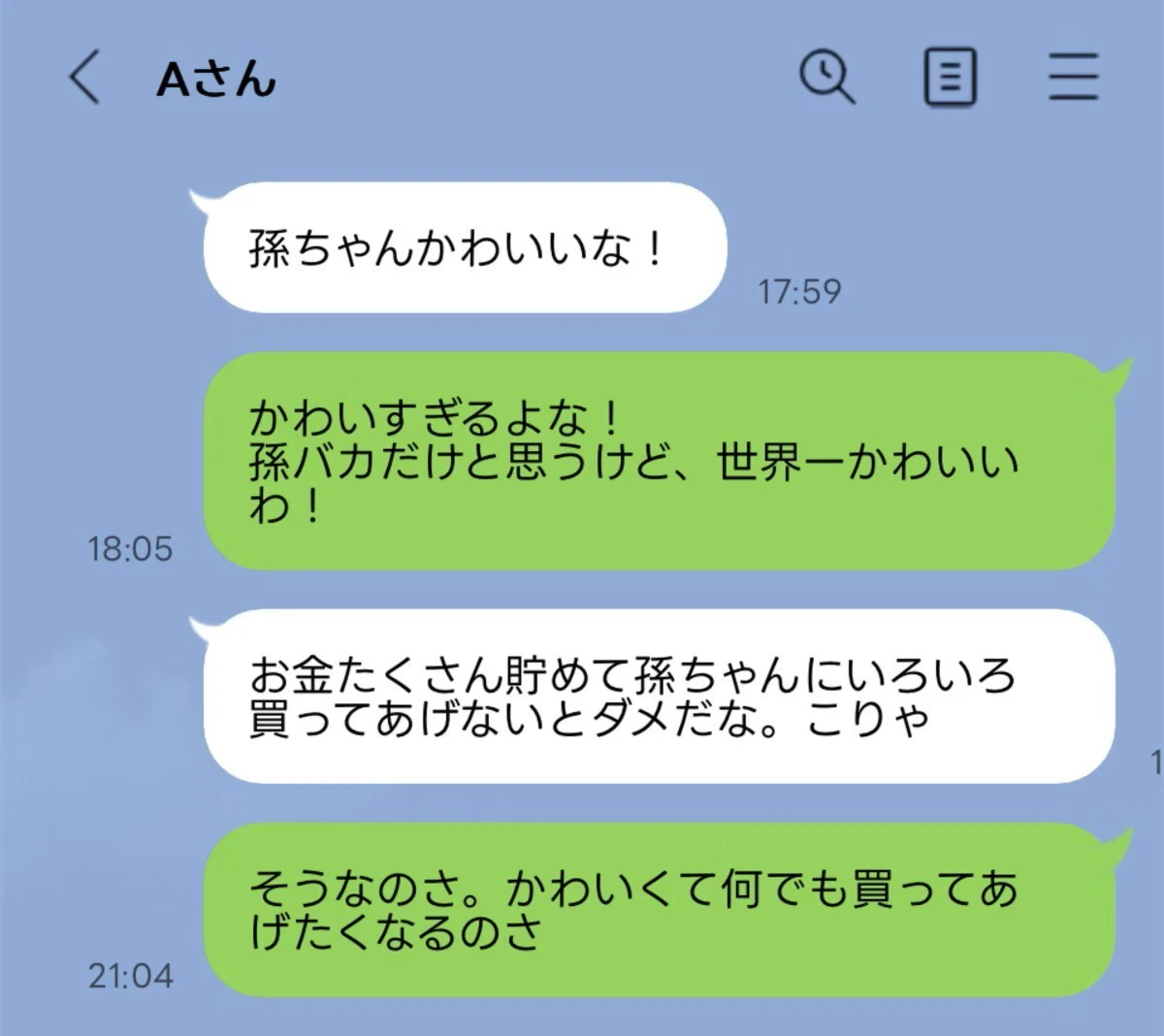Open the chat search icon

coord(826,77)
